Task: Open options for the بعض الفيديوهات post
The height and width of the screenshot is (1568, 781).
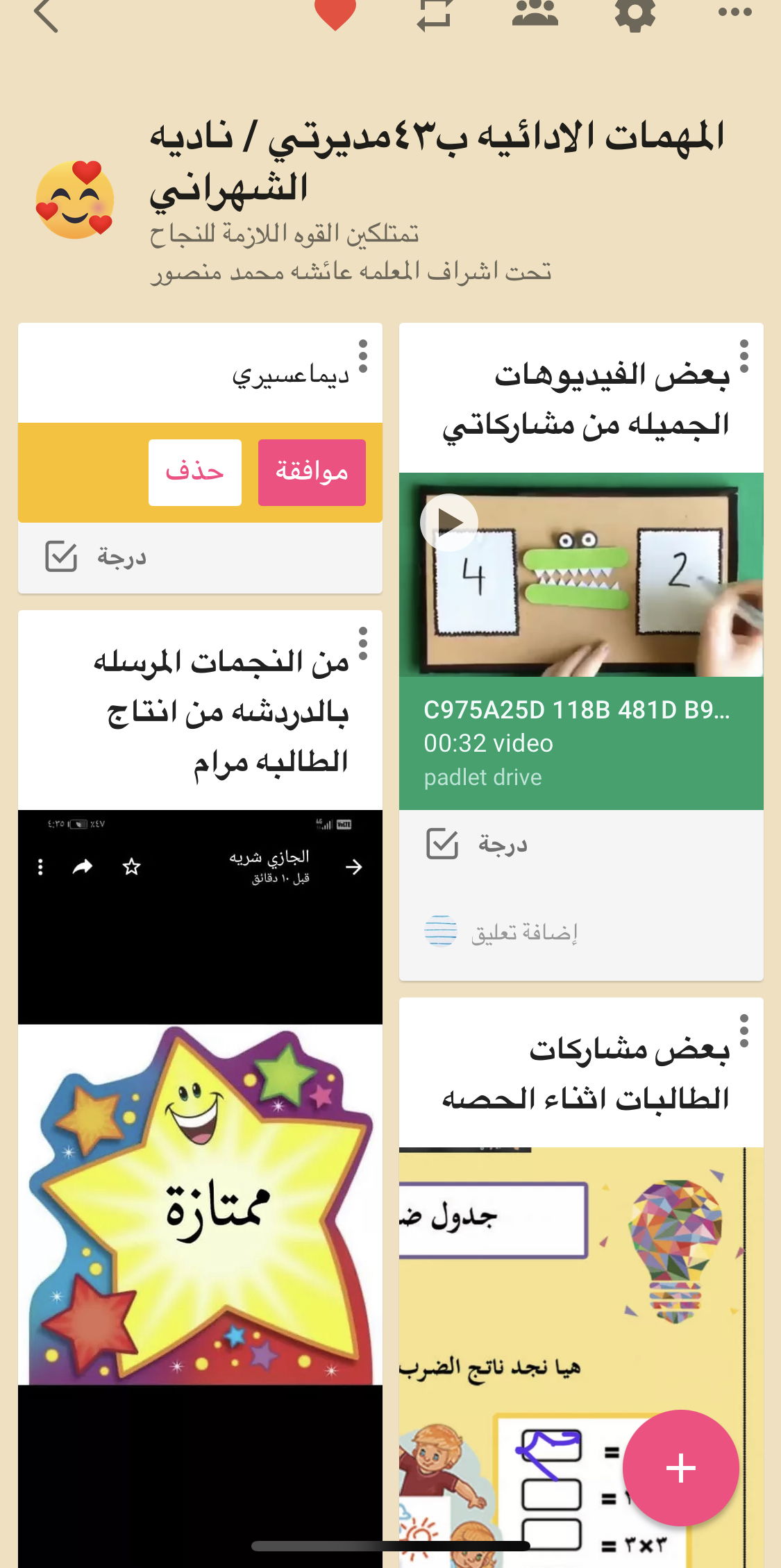Action: click(x=744, y=357)
